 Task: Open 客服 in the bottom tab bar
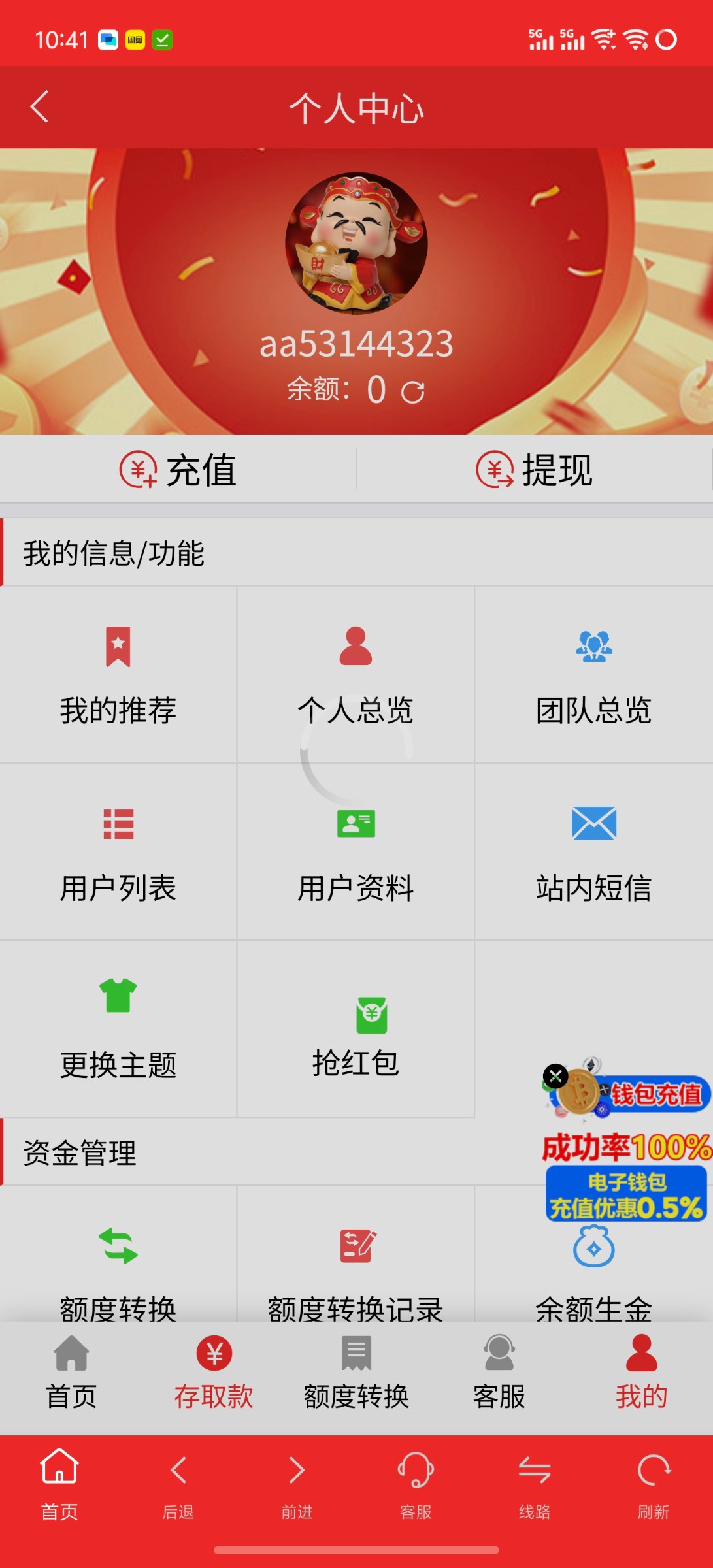(x=499, y=1372)
